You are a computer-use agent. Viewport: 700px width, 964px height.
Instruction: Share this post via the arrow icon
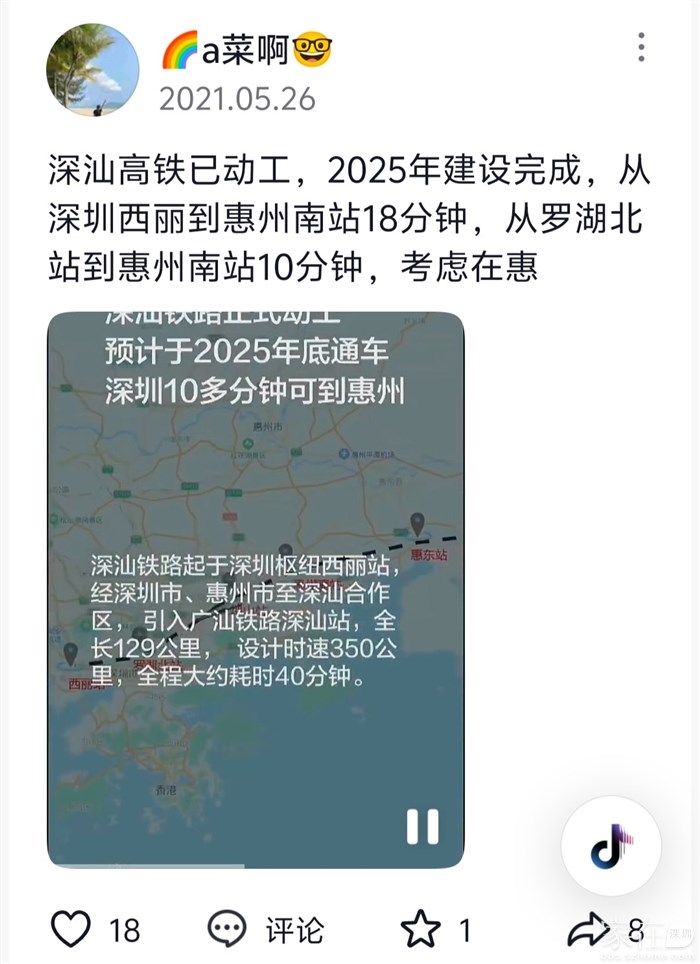[x=588, y=929]
